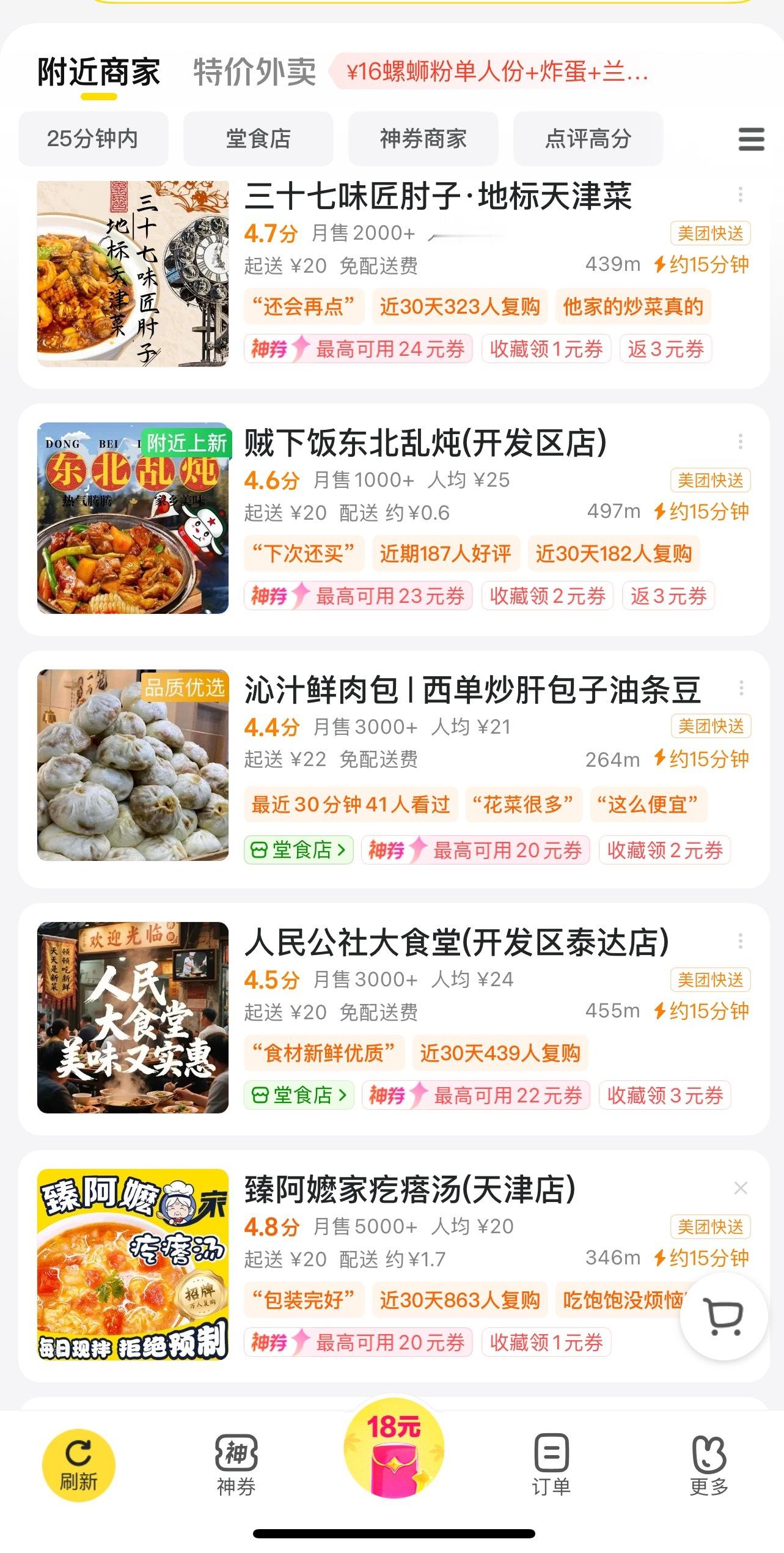Toggle the 点评高分 filter
Viewport: 784px width, 1553px height.
[588, 140]
